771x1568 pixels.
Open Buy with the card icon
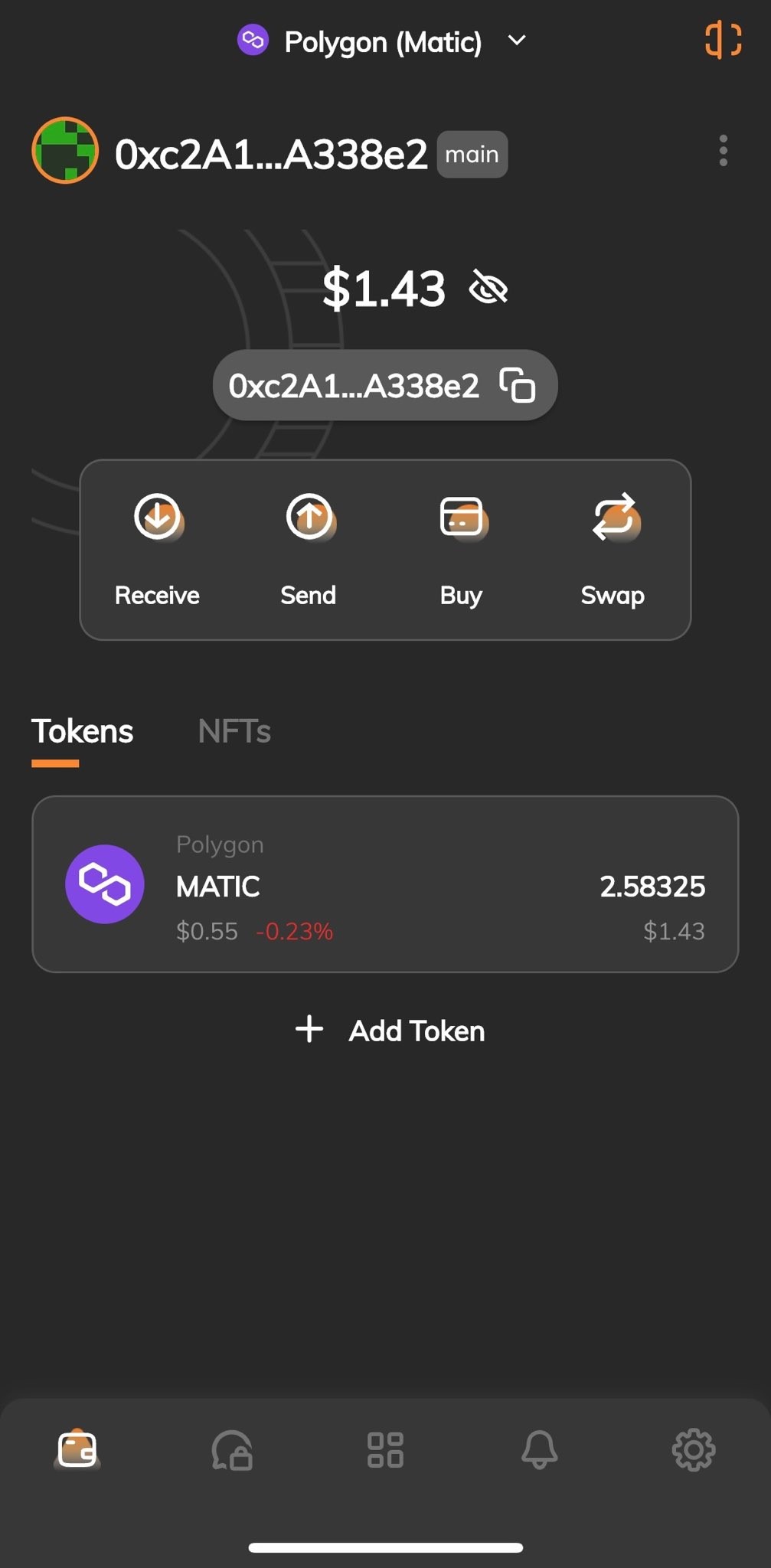pyautogui.click(x=461, y=518)
